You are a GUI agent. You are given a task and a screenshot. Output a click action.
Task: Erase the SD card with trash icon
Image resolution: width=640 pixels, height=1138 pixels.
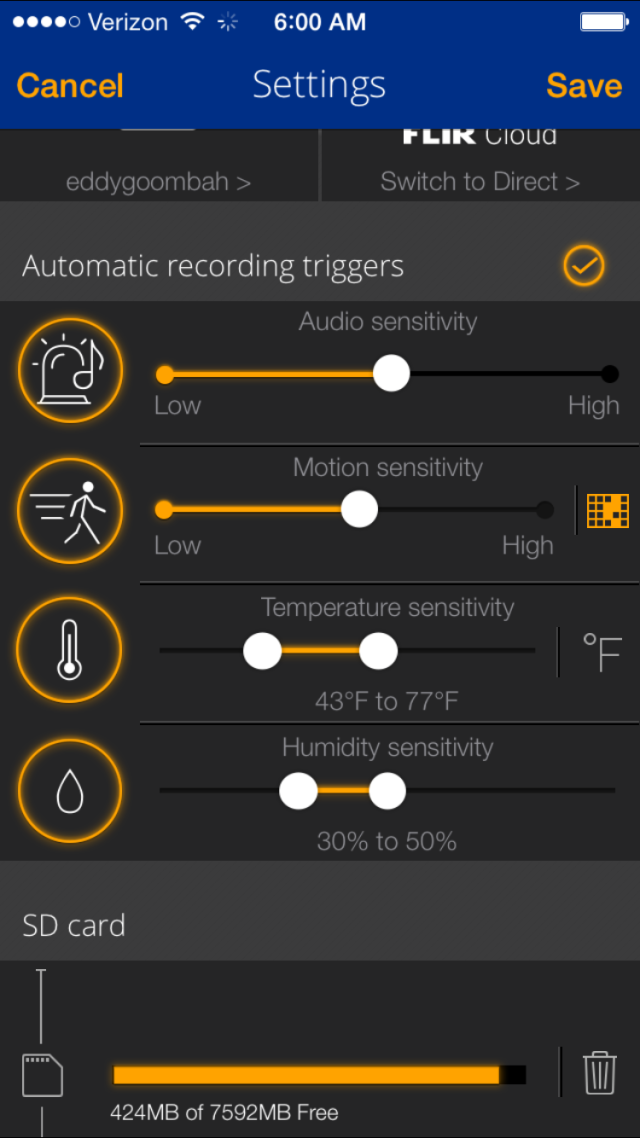click(600, 1073)
